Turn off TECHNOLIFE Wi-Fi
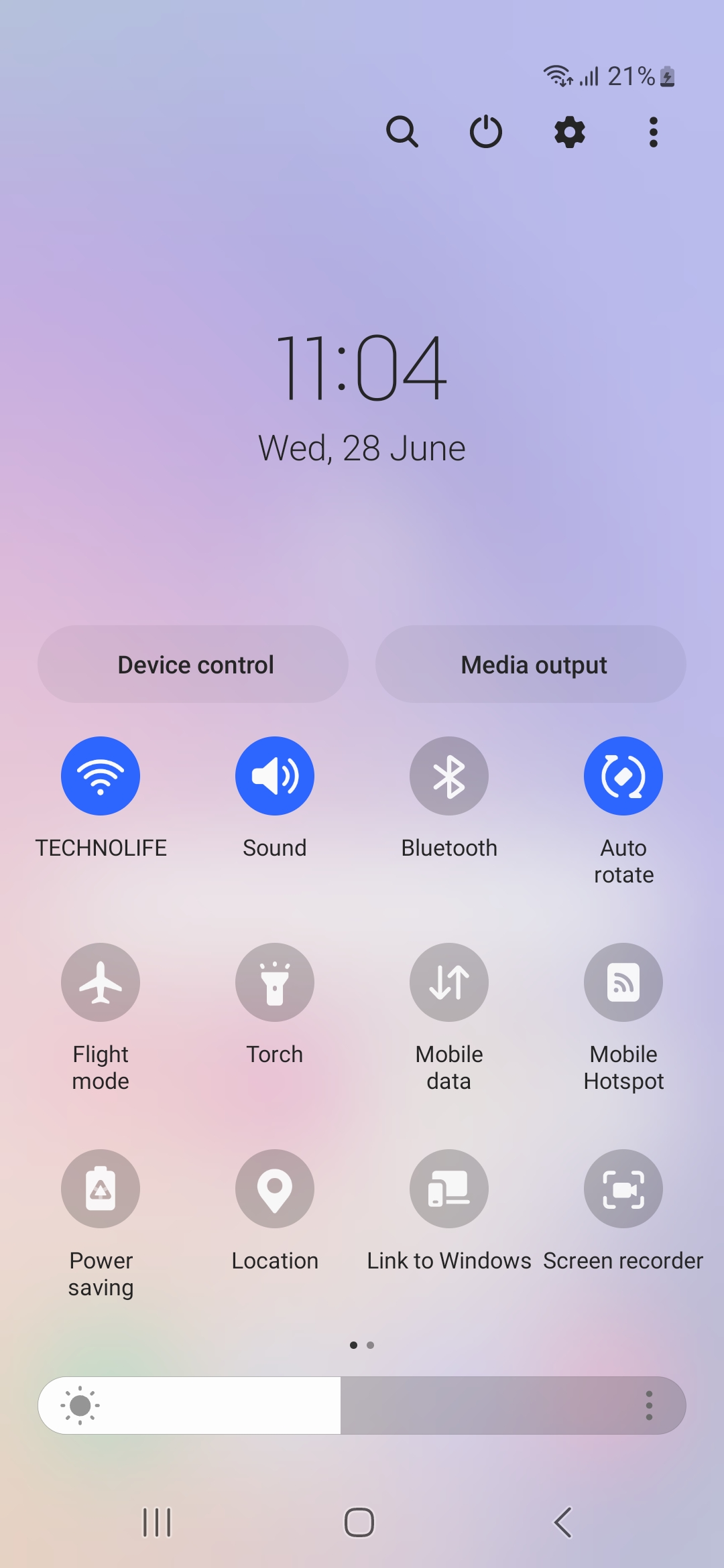Viewport: 724px width, 1568px height. (x=101, y=776)
